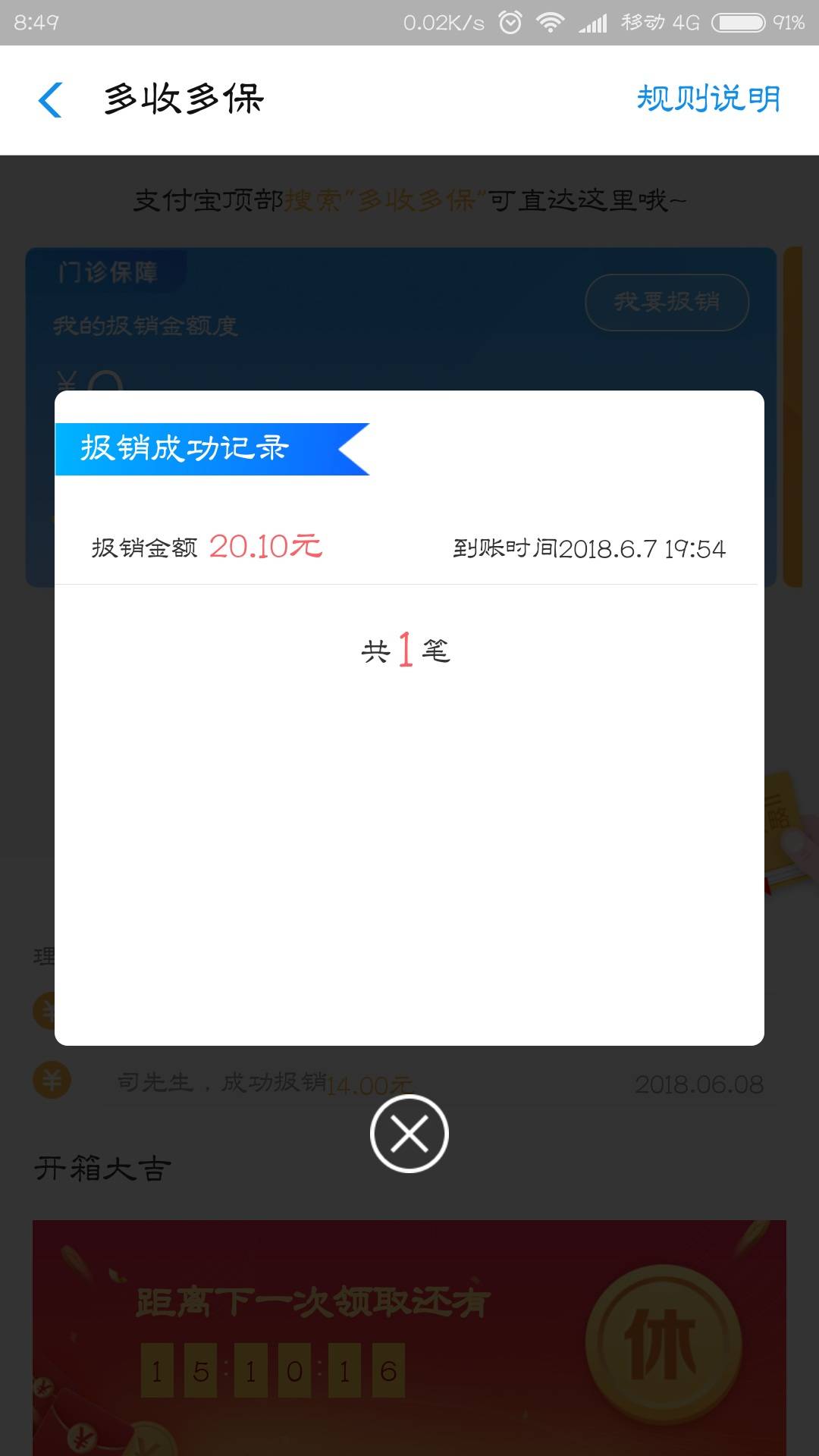Screen dimensions: 819x1456
Task: Tap the 到账时间 2018.6.7 19:54 text
Action: pos(588,548)
